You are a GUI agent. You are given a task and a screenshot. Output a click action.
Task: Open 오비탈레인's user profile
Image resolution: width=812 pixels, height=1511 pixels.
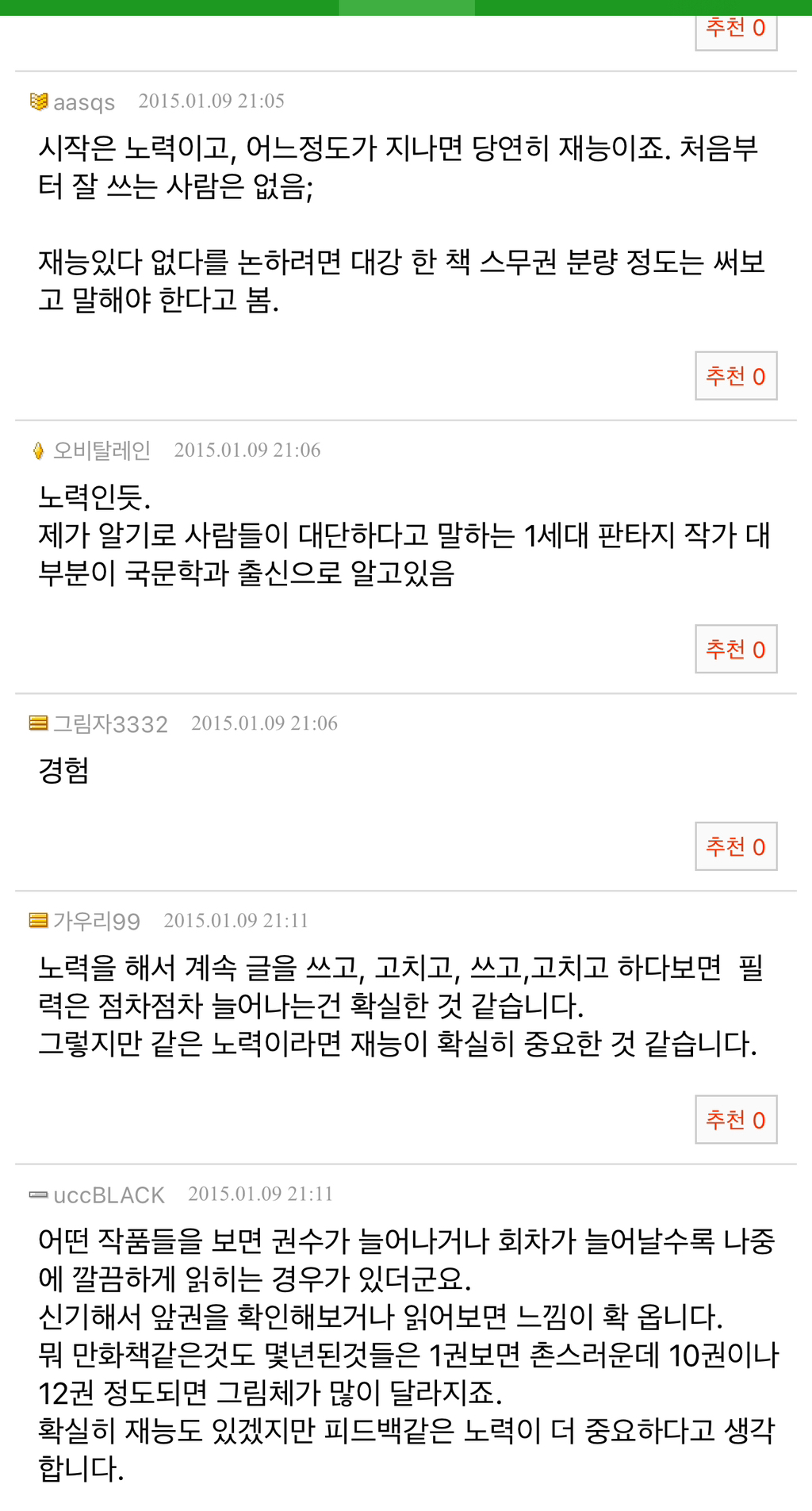(x=101, y=451)
